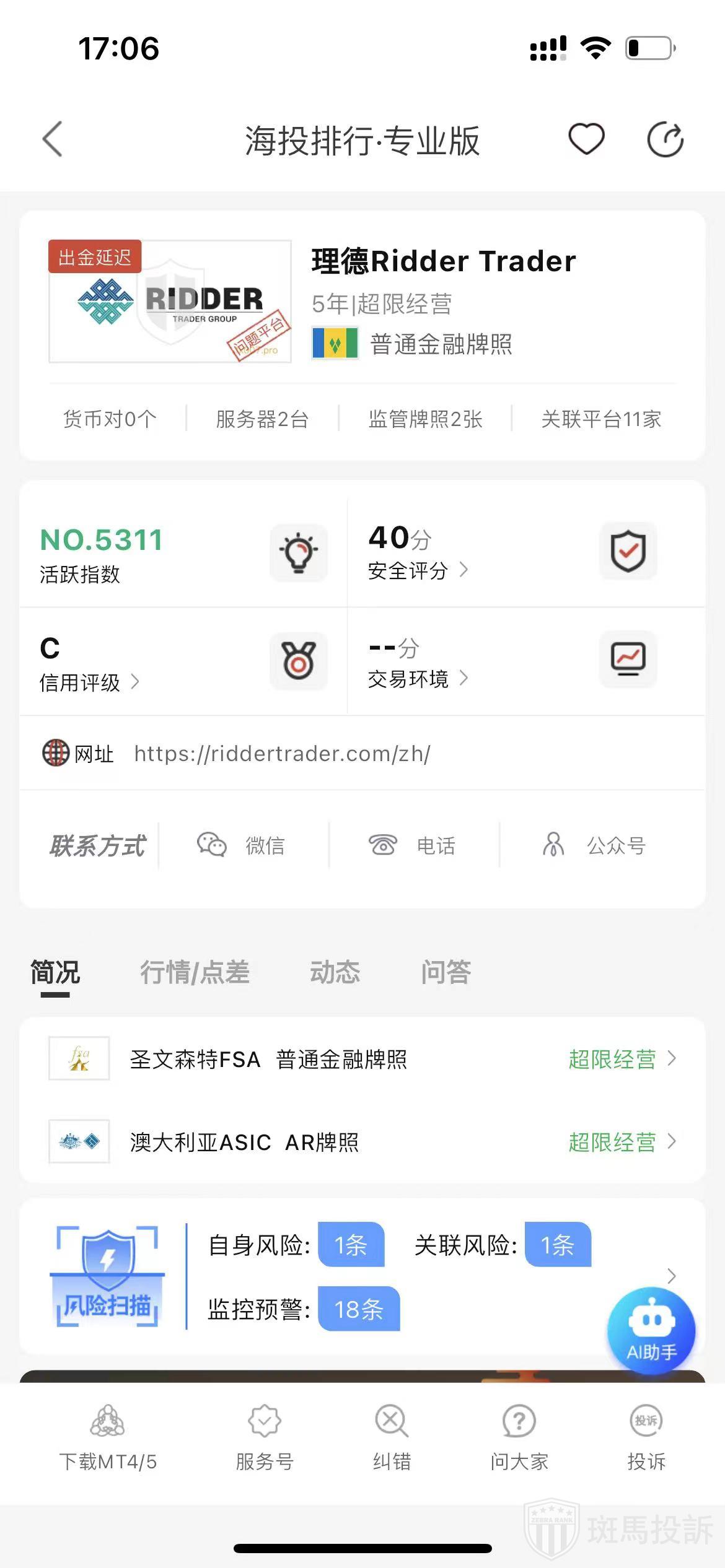Switch to the 问答 tab

coord(446,972)
